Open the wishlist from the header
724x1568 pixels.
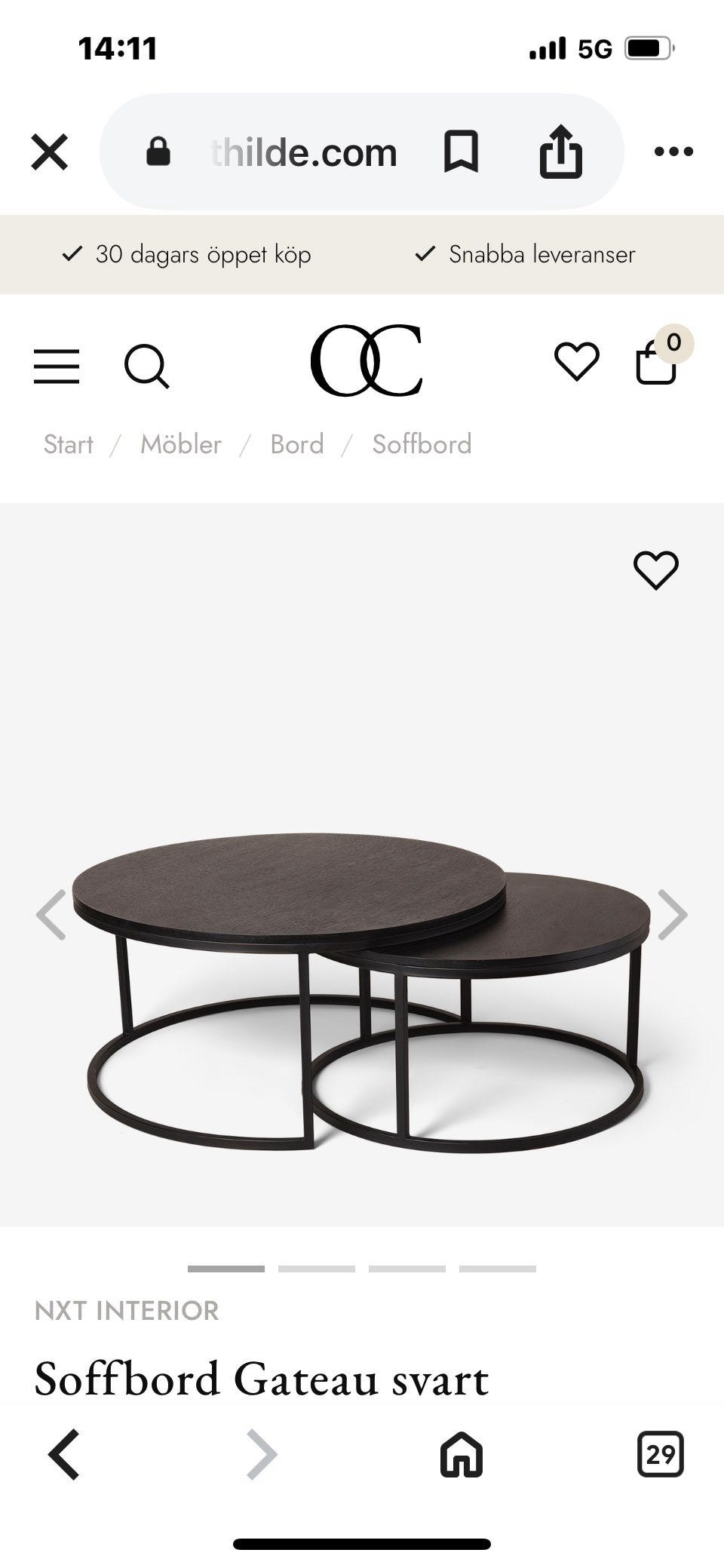click(x=577, y=361)
